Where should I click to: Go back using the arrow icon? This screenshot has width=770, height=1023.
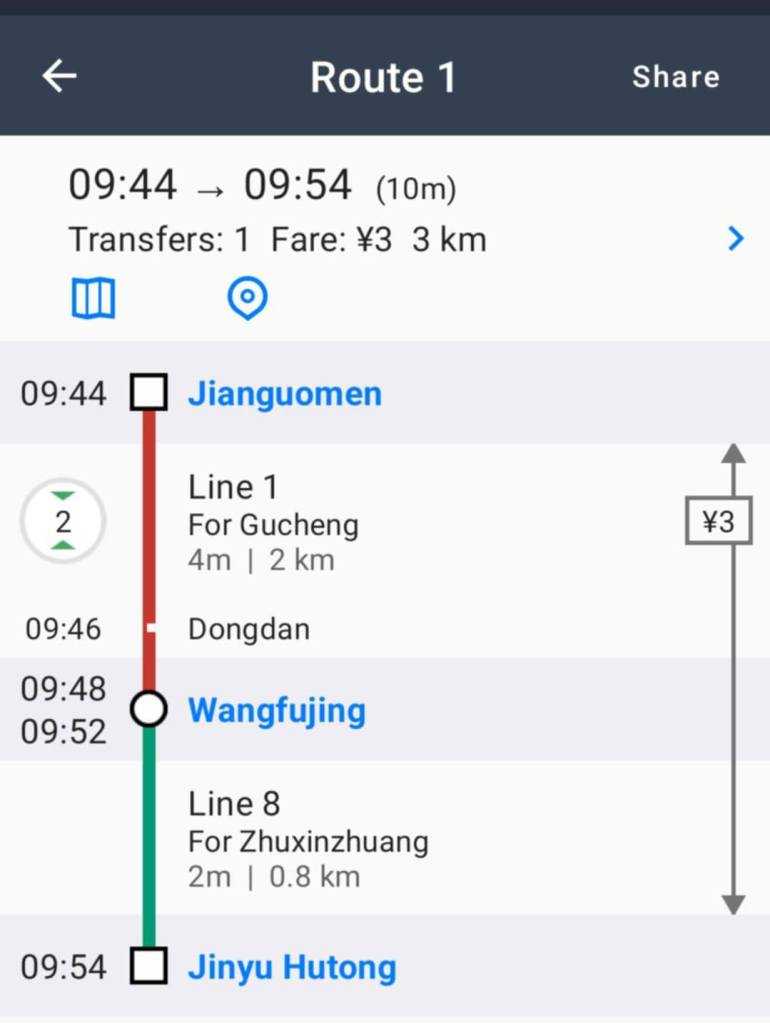click(59, 76)
